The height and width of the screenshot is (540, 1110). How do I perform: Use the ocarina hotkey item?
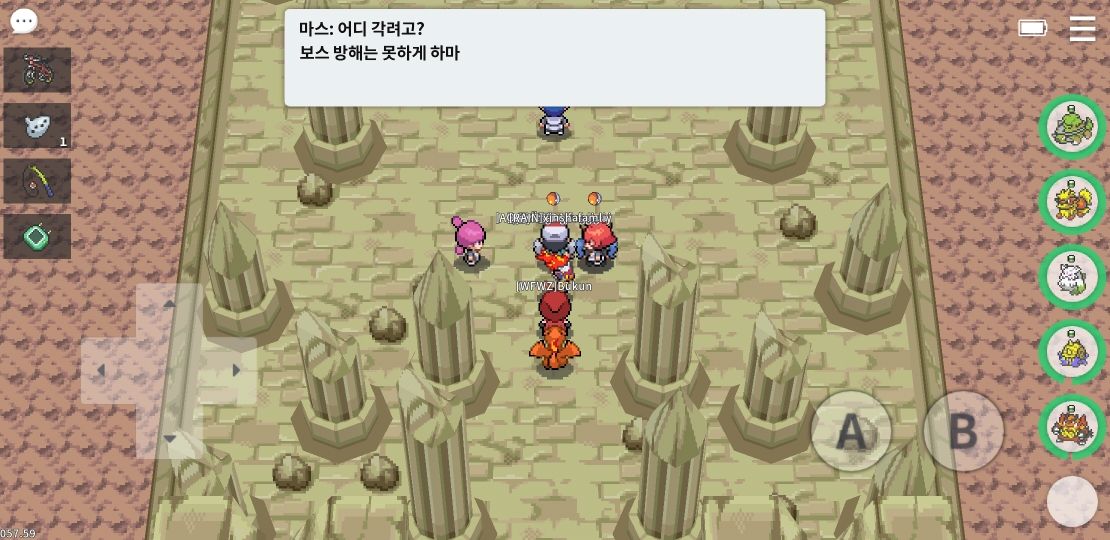click(37, 126)
